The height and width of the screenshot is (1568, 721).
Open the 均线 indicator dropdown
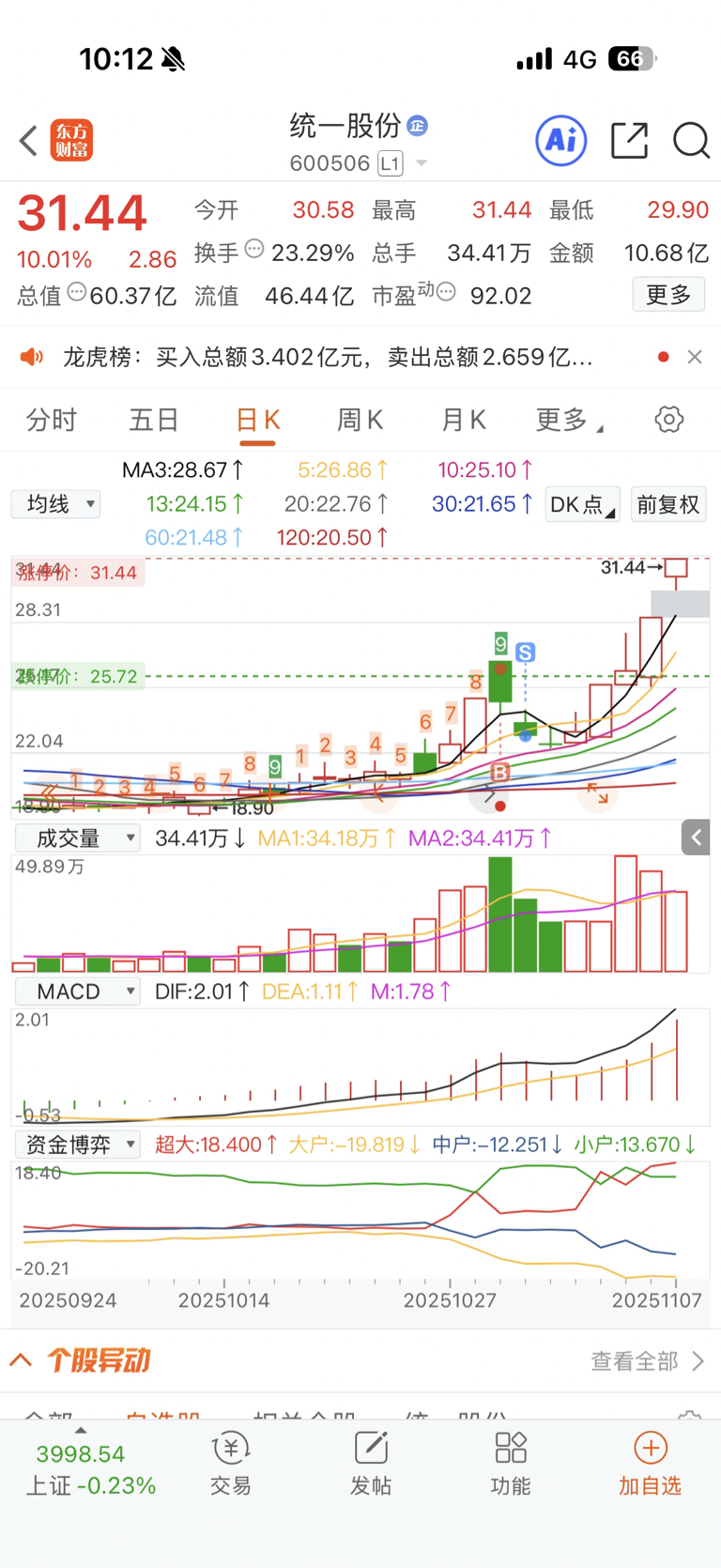tap(55, 504)
